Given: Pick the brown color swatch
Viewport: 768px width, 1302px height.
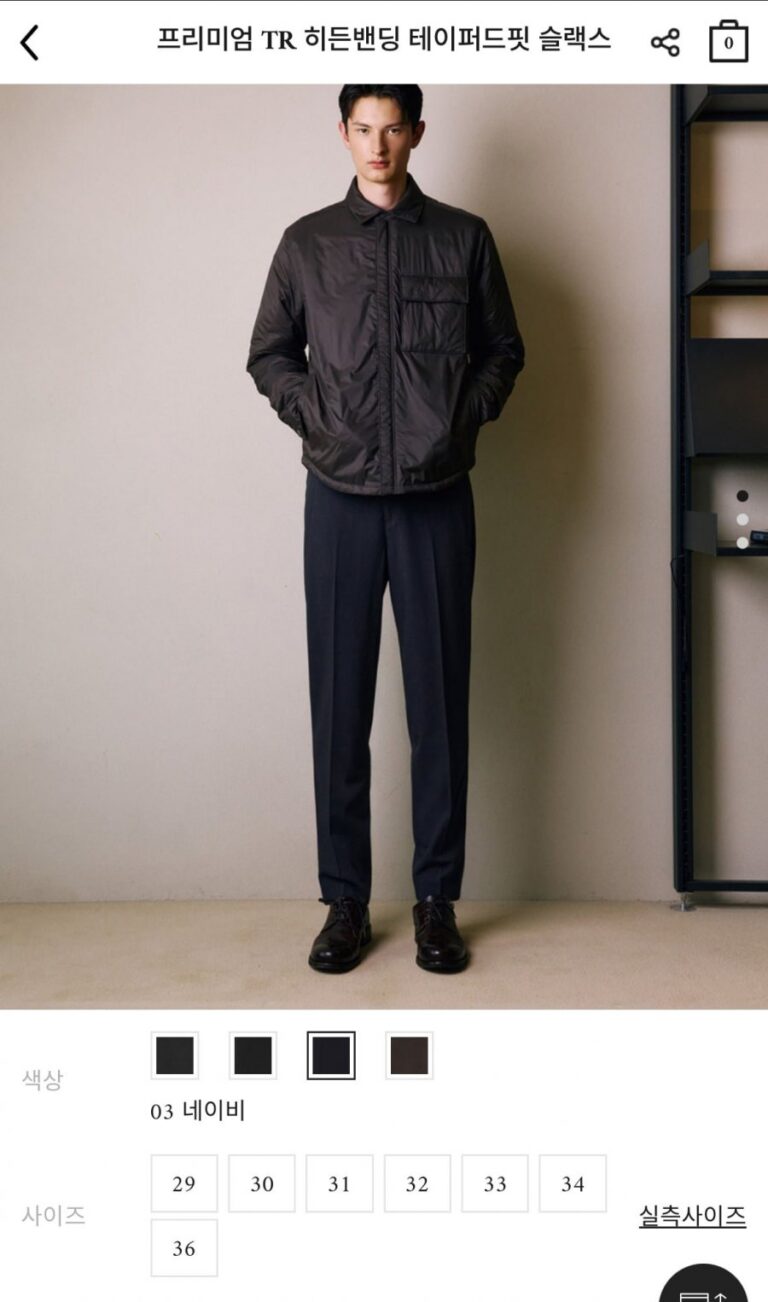Looking at the screenshot, I should click(409, 1056).
